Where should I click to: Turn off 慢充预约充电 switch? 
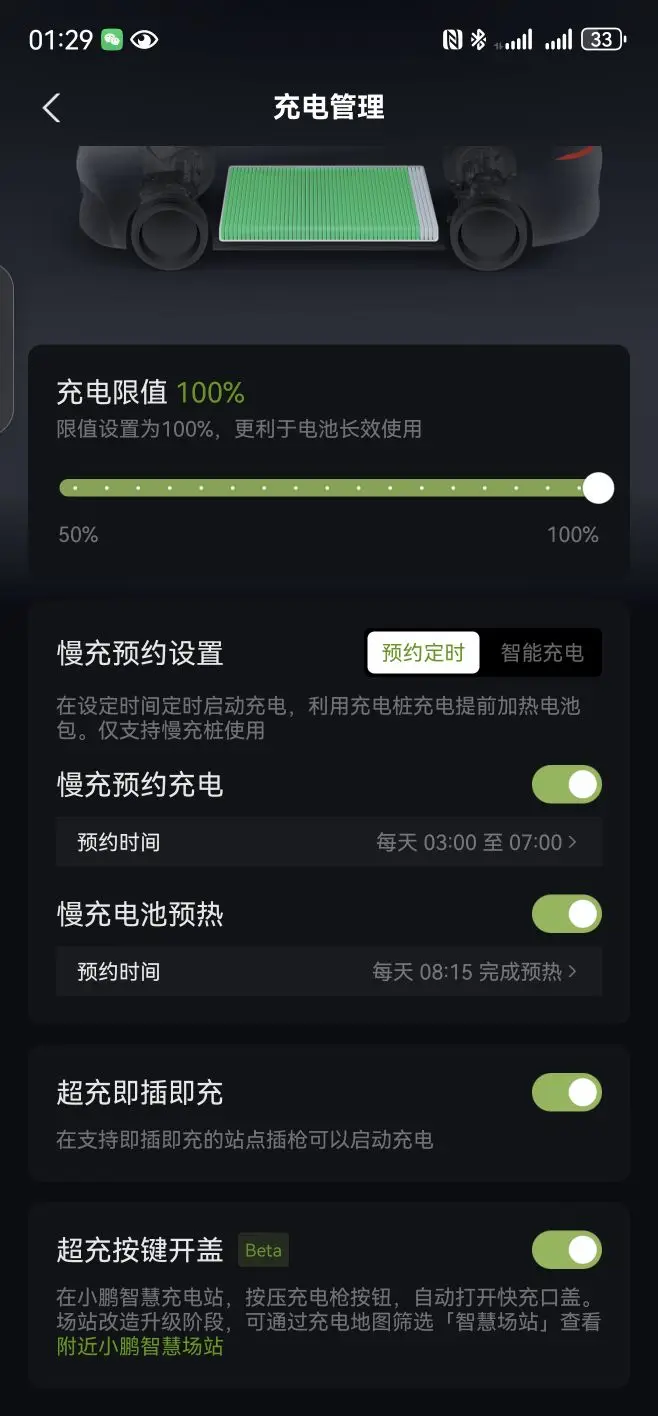566,784
